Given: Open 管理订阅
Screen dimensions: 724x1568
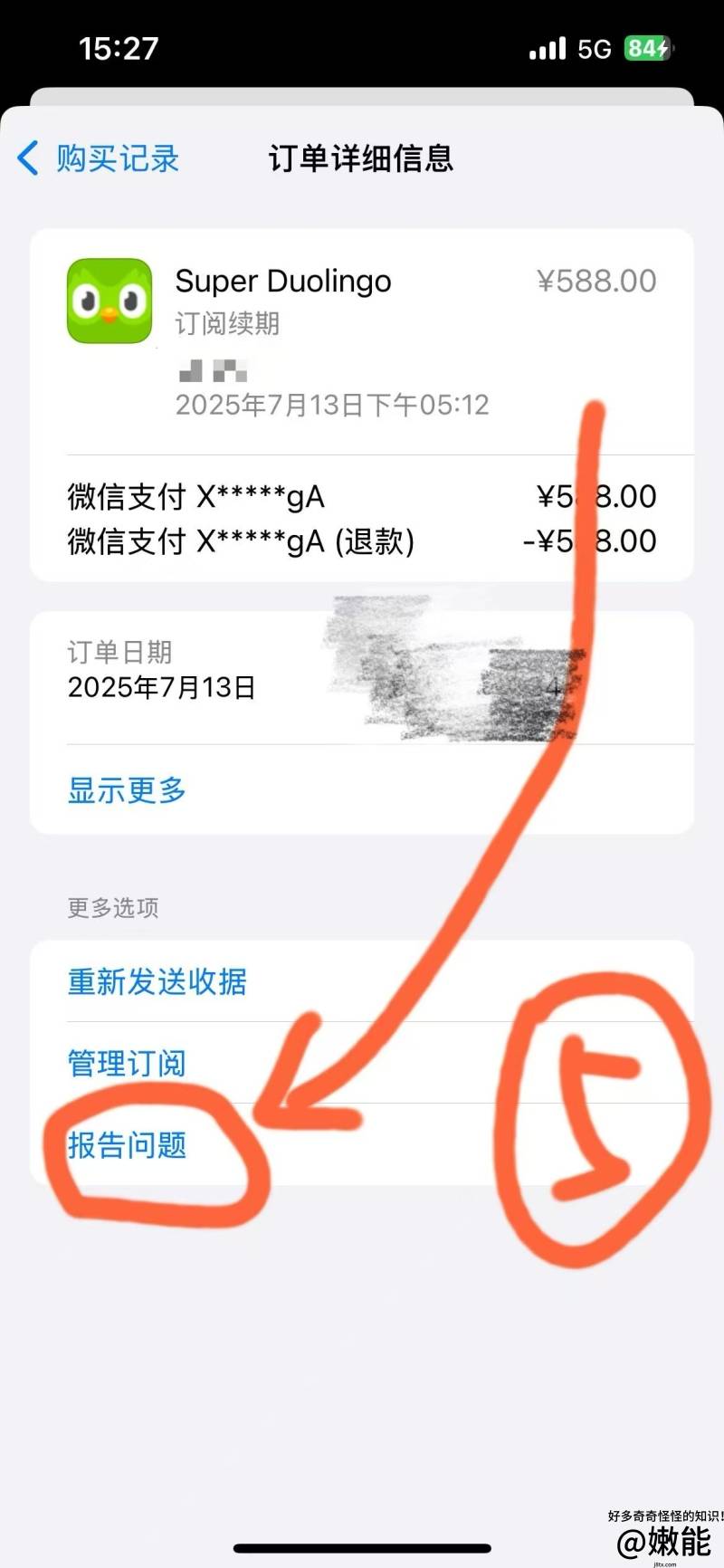Looking at the screenshot, I should click(127, 1063).
